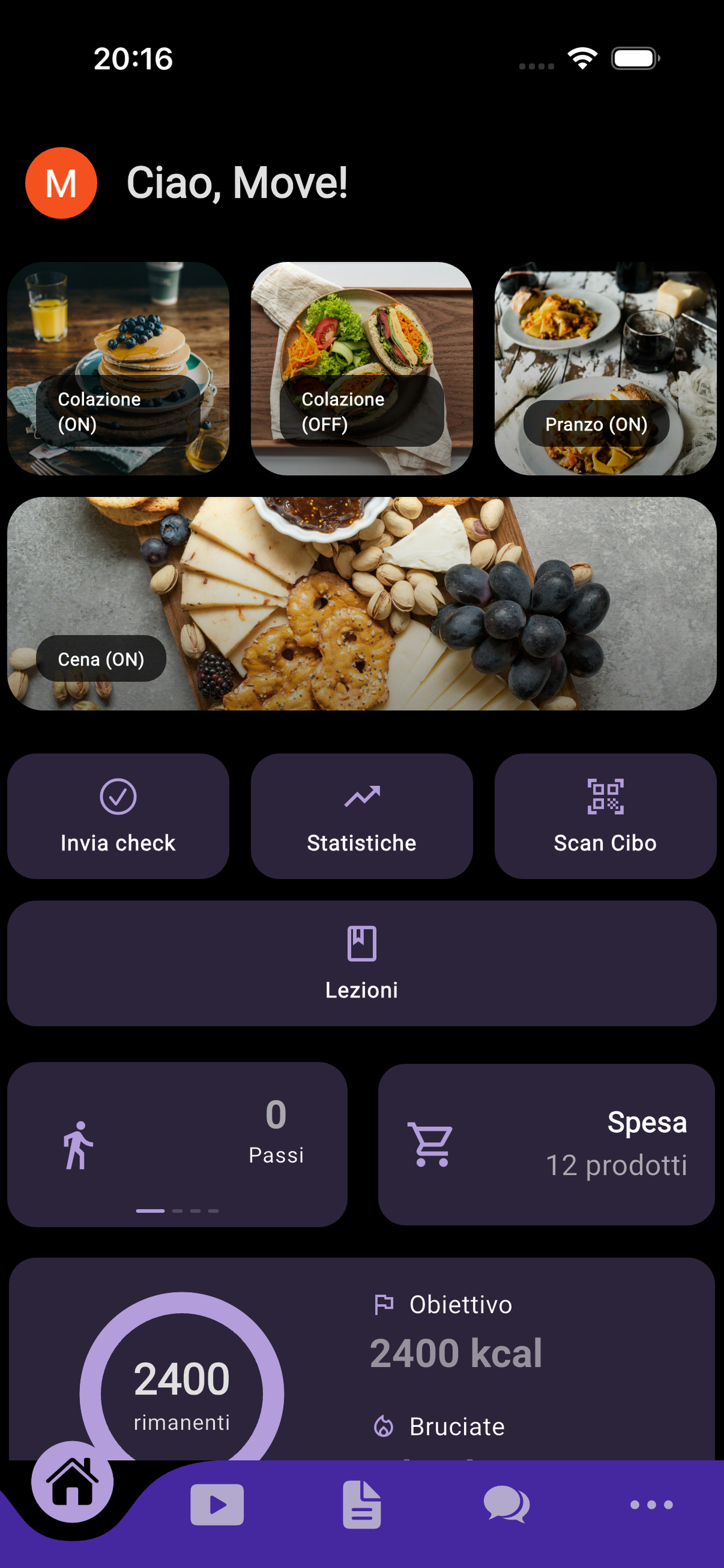Viewport: 724px width, 1568px height.
Task: Open the Colazione (ON) meal card
Action: pos(118,367)
